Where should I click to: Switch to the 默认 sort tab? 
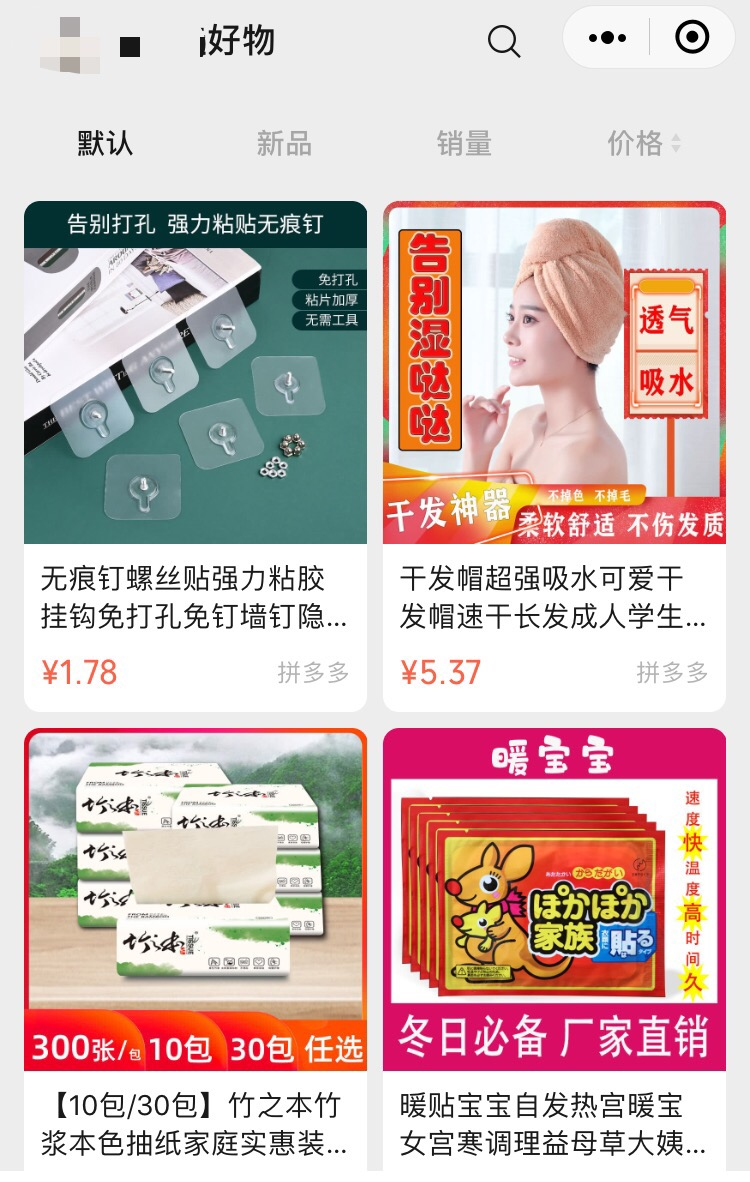[105, 143]
